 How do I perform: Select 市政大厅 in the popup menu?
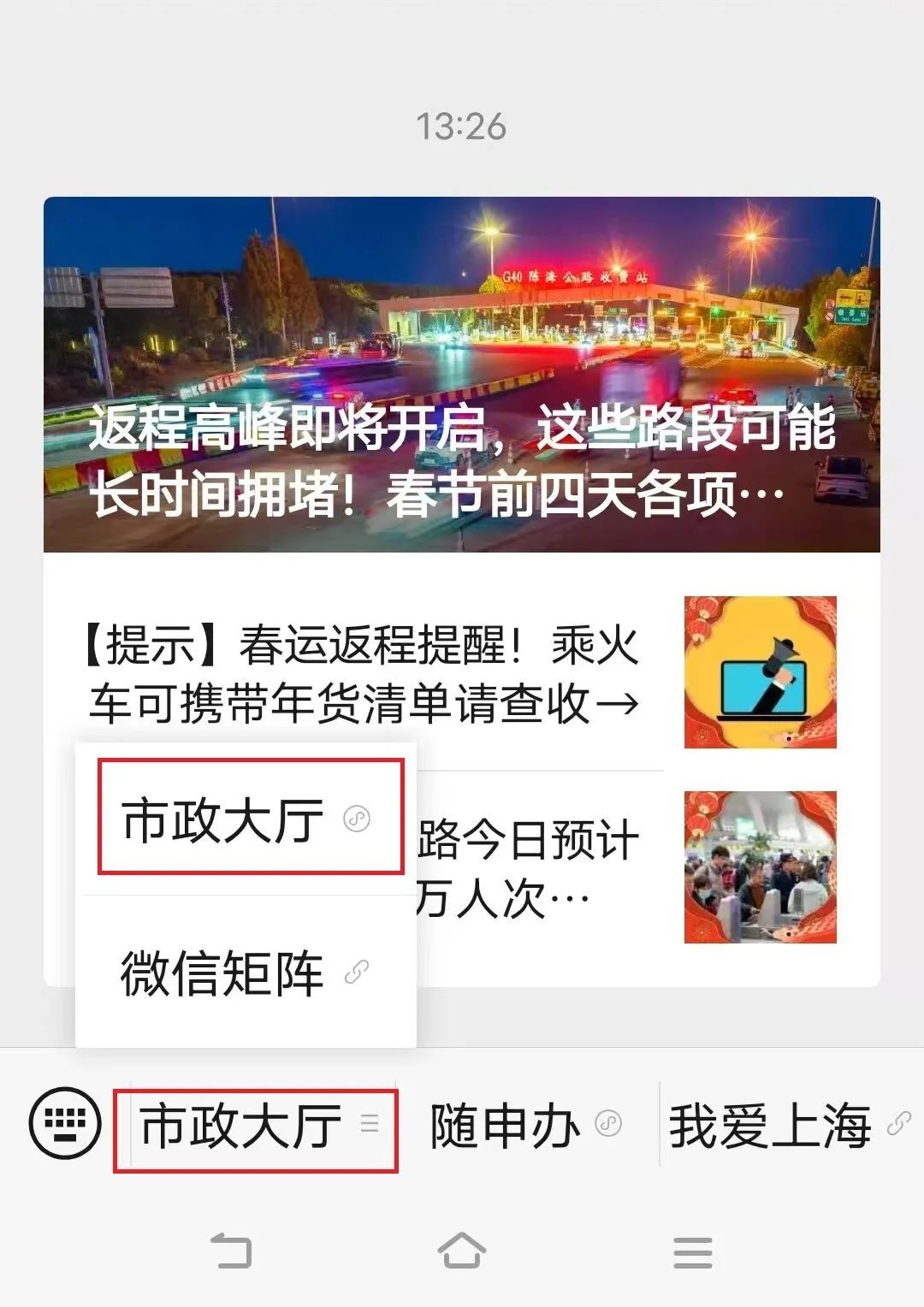tap(248, 819)
